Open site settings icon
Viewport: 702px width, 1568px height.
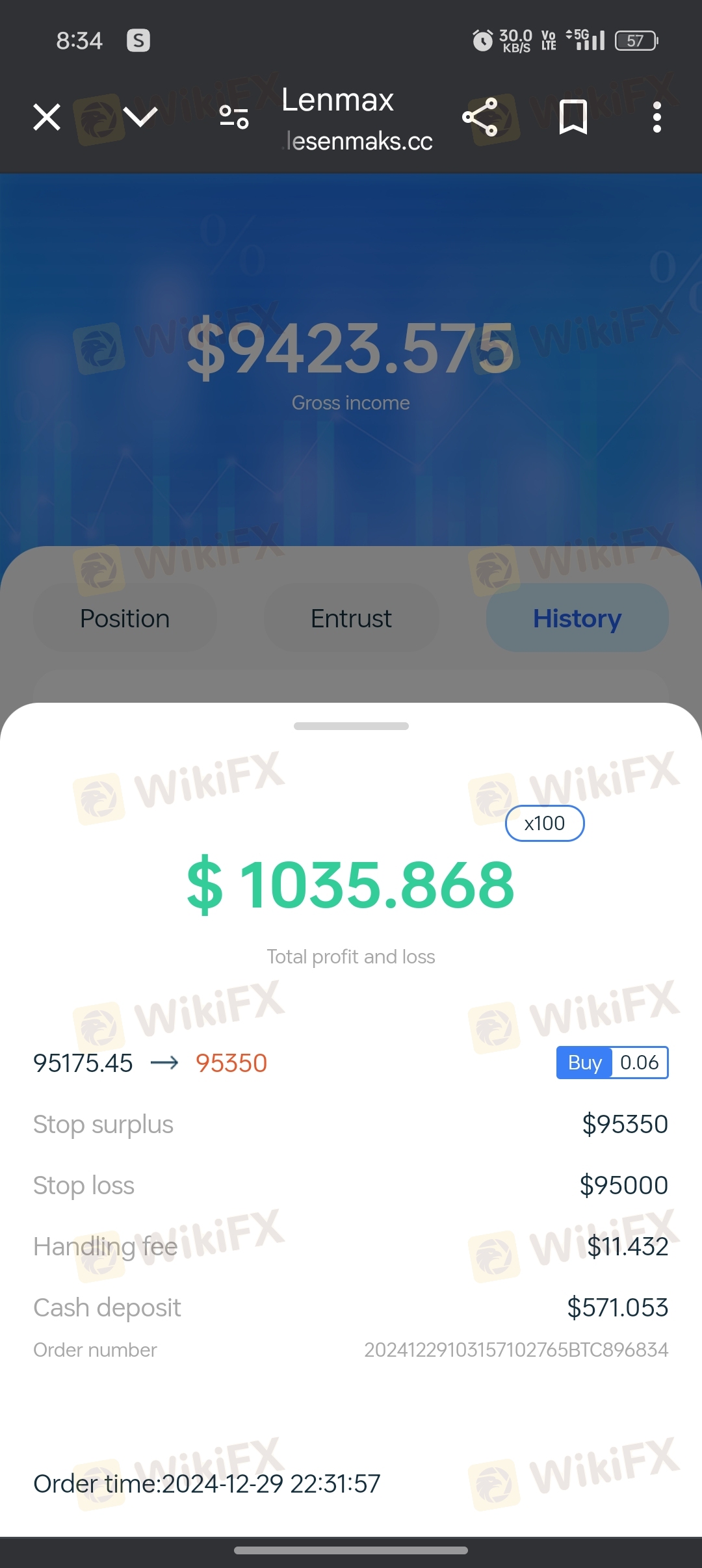tap(234, 118)
